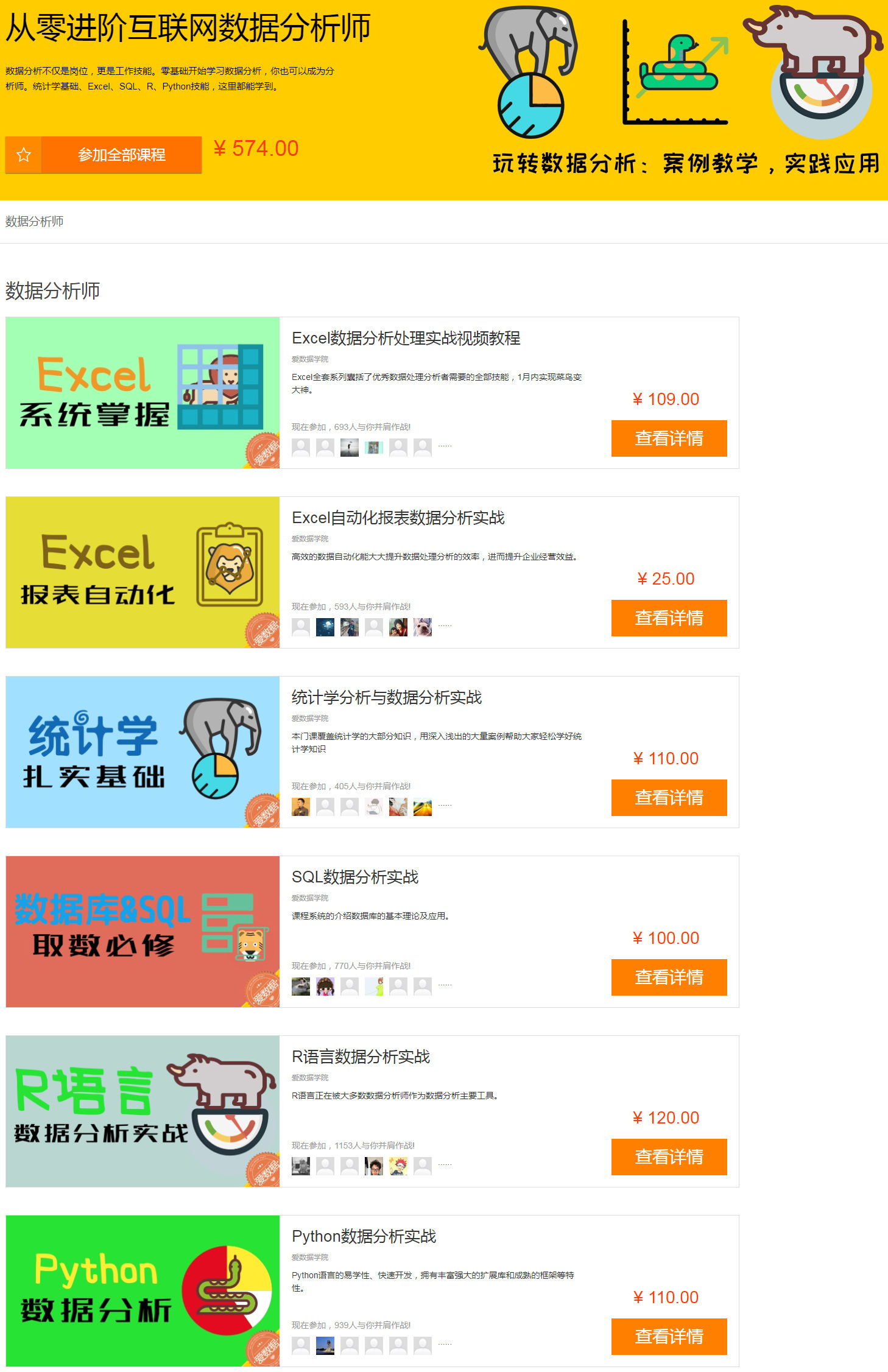The width and height of the screenshot is (888, 1372).
Task: Open the 数据分析师 breadcrumb link
Action: (x=34, y=222)
